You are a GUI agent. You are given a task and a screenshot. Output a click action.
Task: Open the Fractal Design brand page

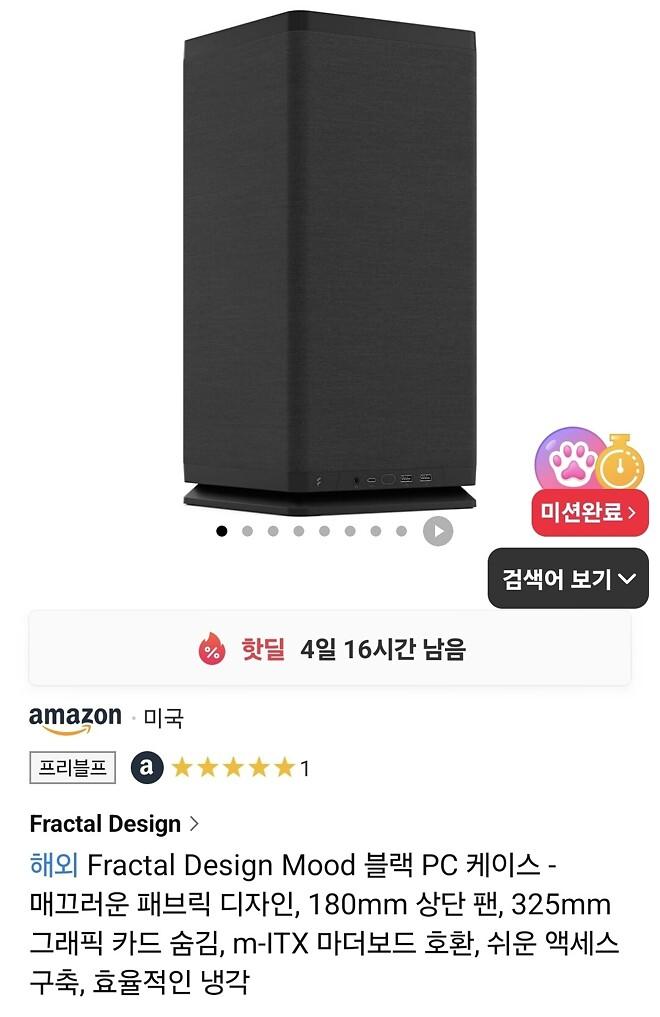(x=114, y=824)
